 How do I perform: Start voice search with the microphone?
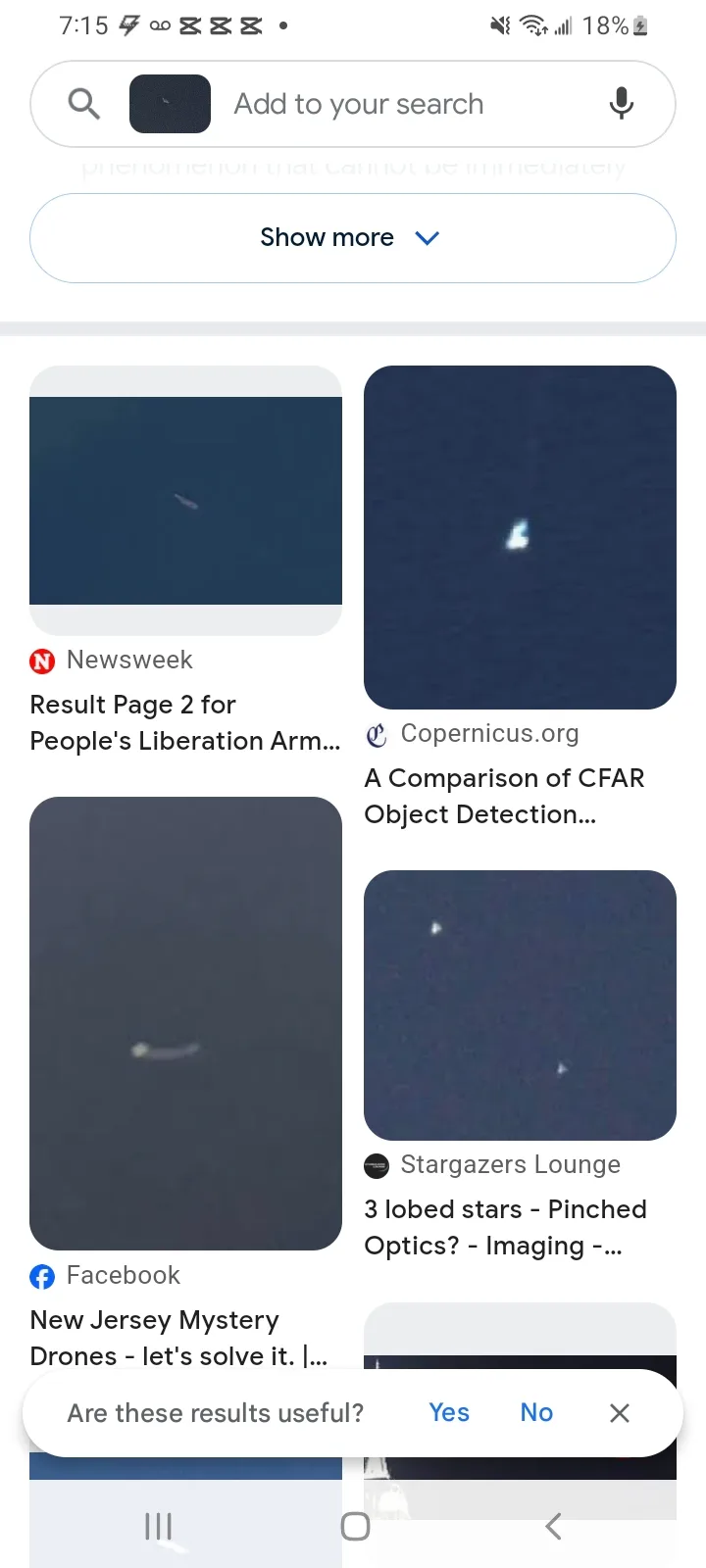[621, 103]
